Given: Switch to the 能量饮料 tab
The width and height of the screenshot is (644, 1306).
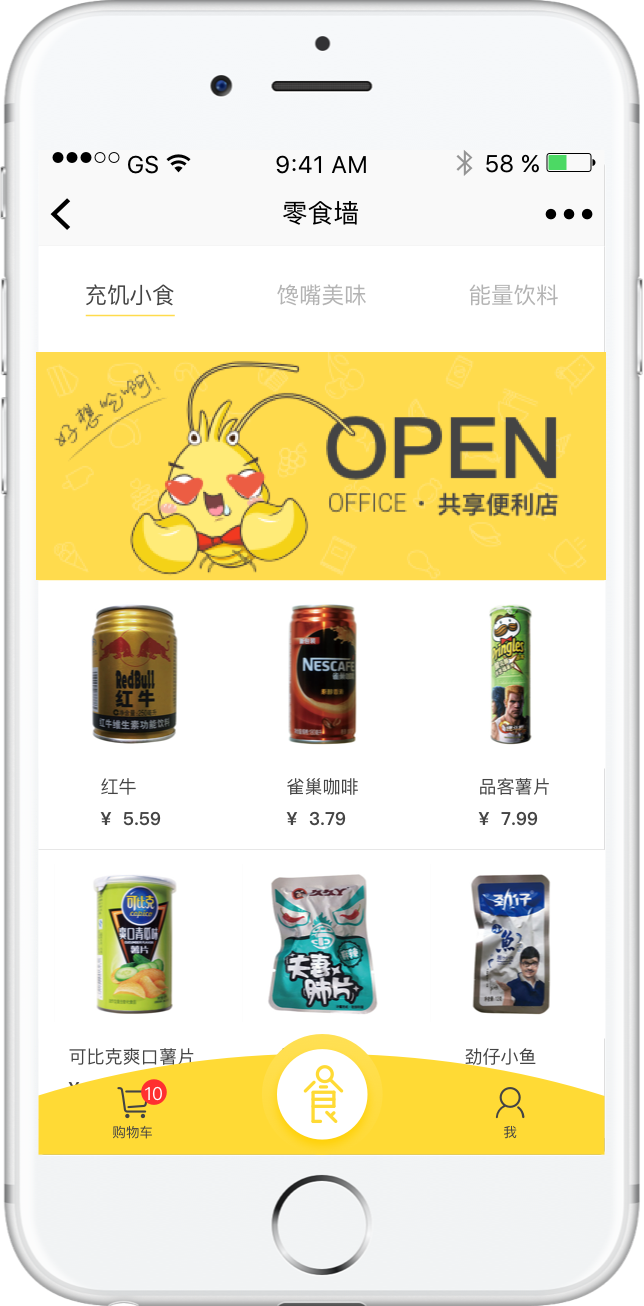Looking at the screenshot, I should point(513,296).
